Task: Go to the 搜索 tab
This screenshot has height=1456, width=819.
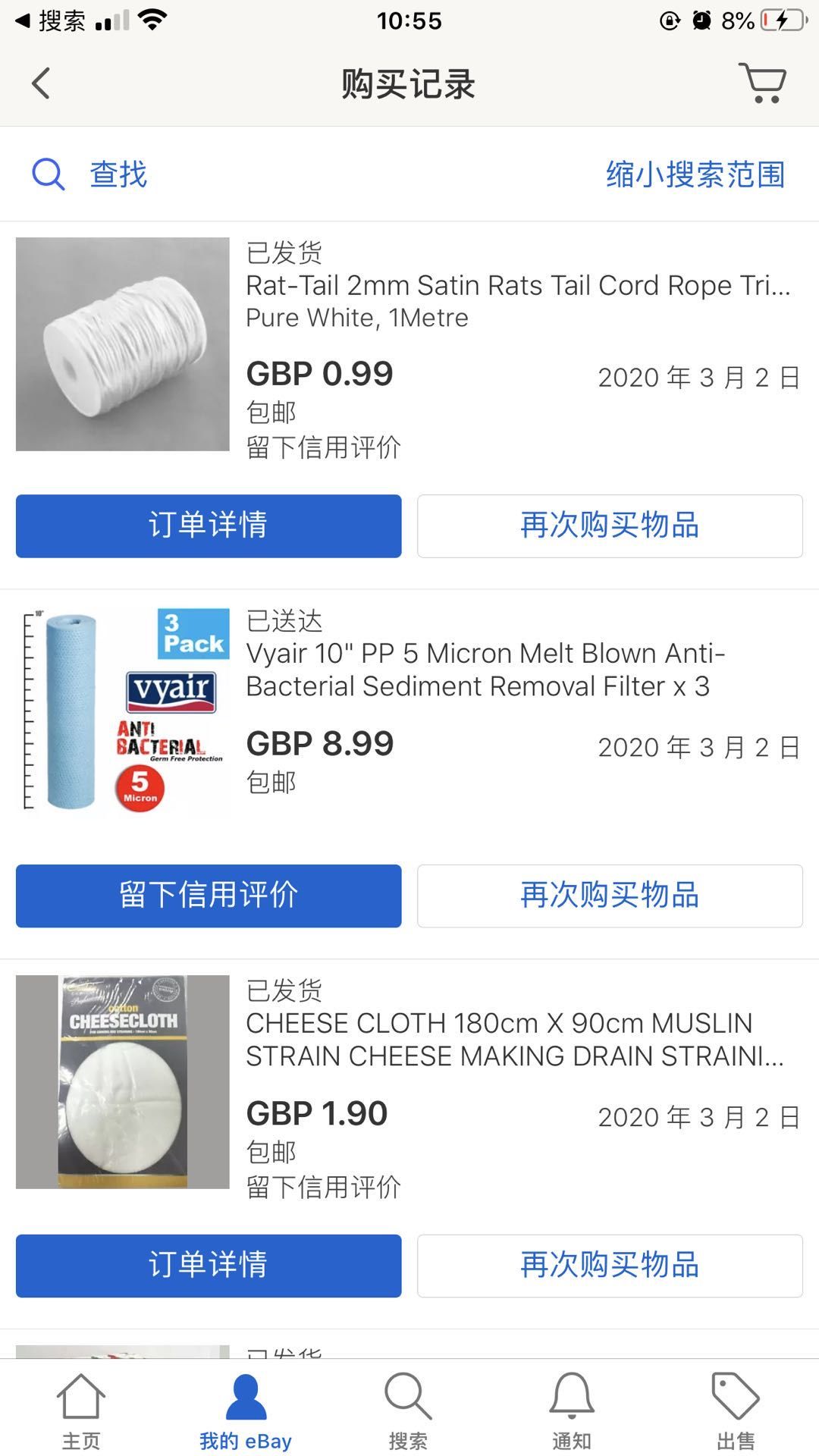Action: (408, 1410)
